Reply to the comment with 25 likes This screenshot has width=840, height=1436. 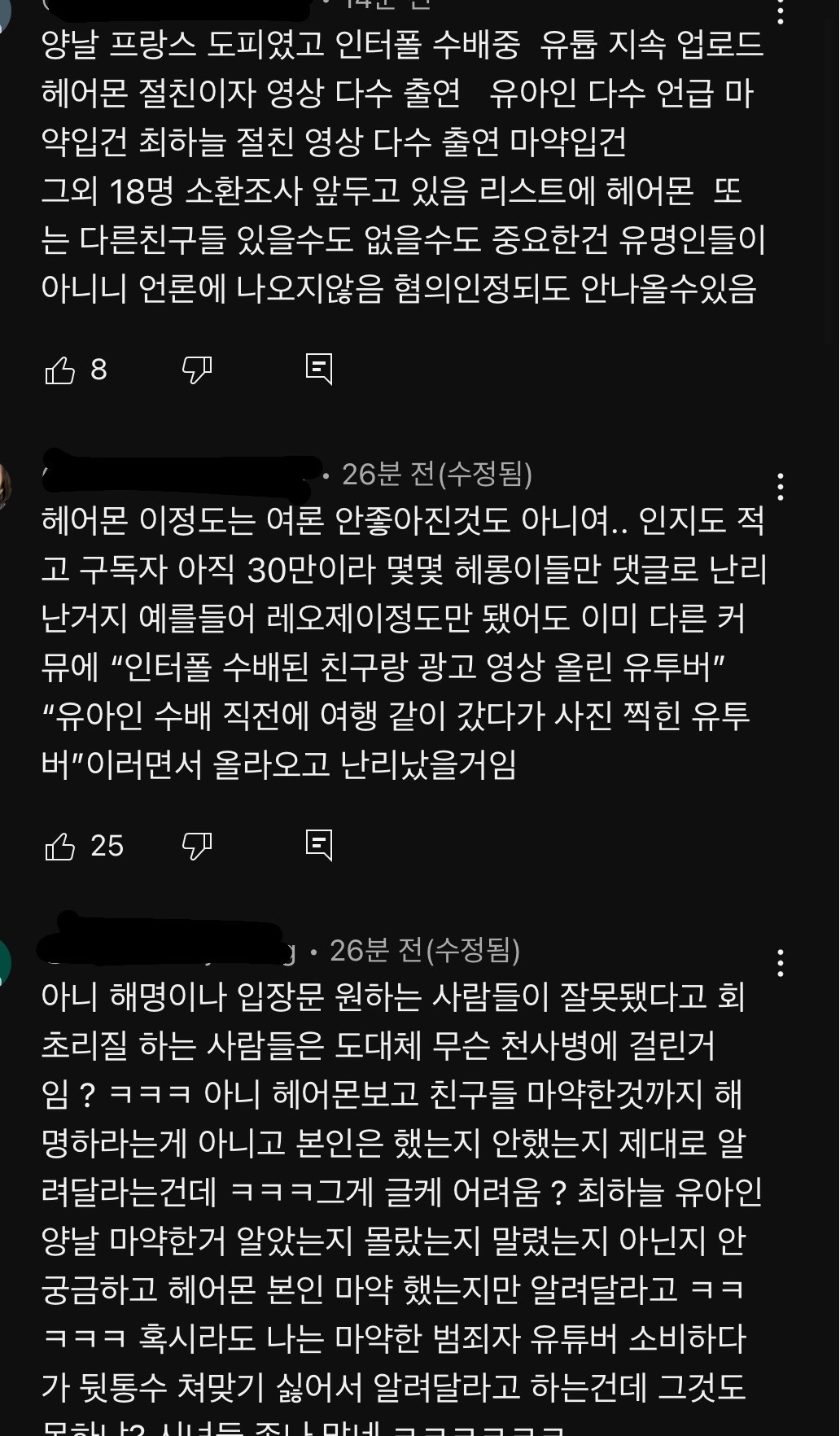point(318,846)
